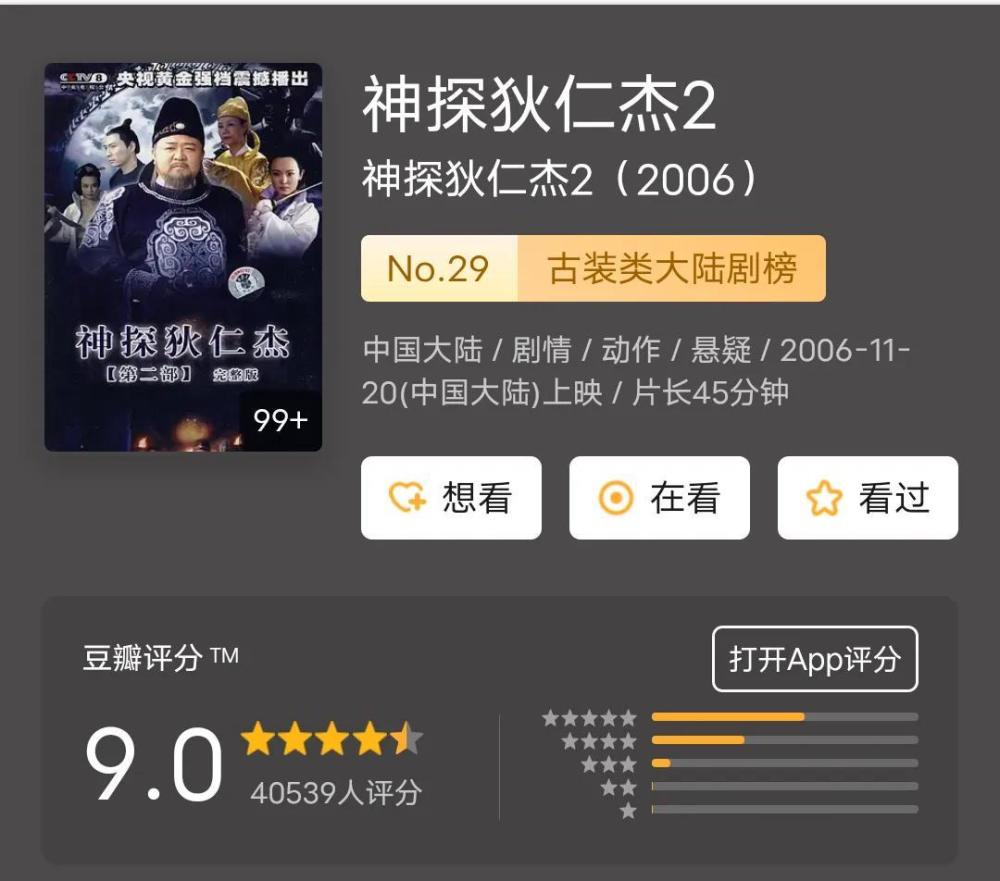The image size is (1000, 881).
Task: Open the 神探狄仁杰2 poster image
Action: tap(183, 257)
